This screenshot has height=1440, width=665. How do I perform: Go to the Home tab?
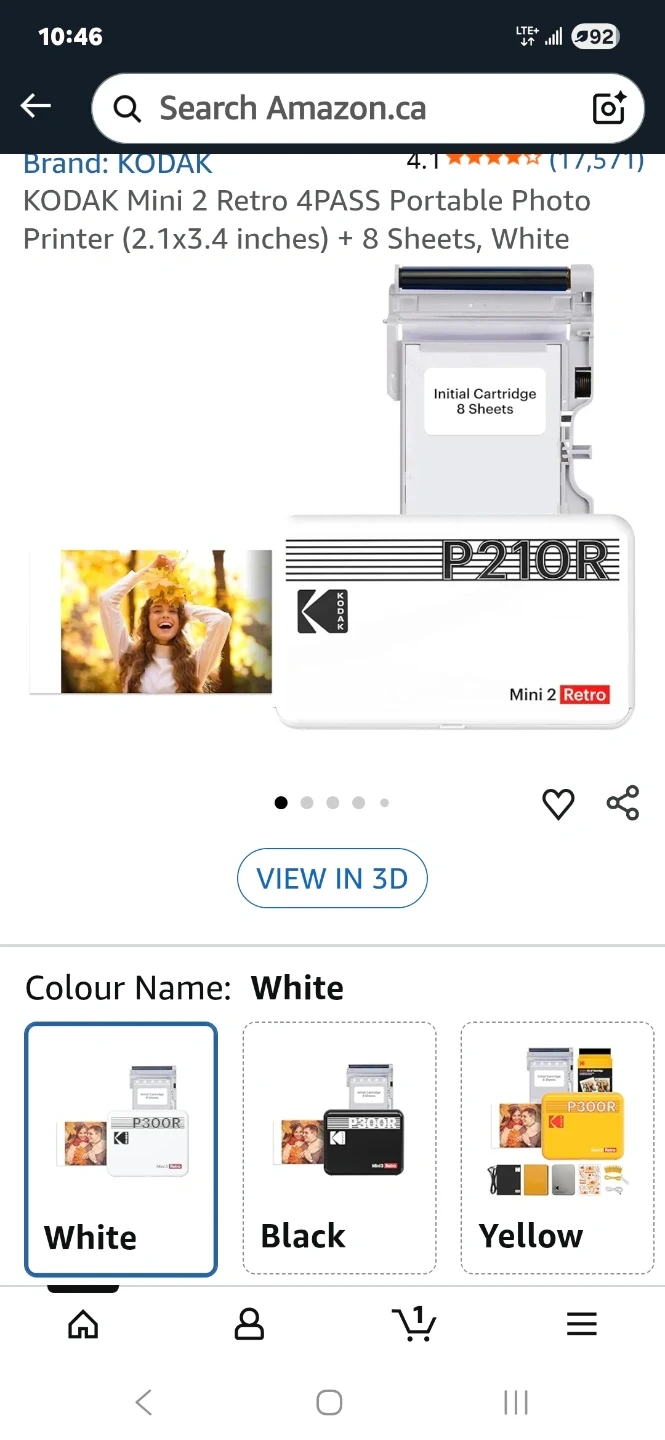[83, 1324]
